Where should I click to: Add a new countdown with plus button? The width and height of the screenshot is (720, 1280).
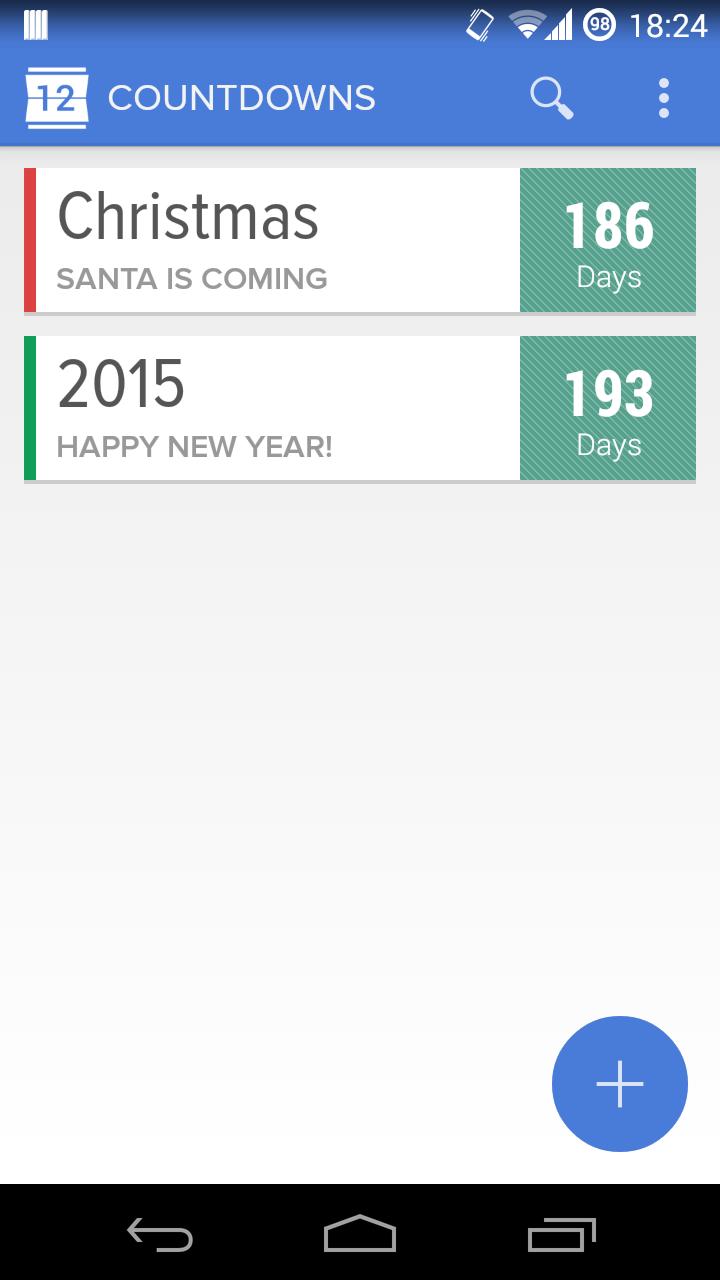619,1084
